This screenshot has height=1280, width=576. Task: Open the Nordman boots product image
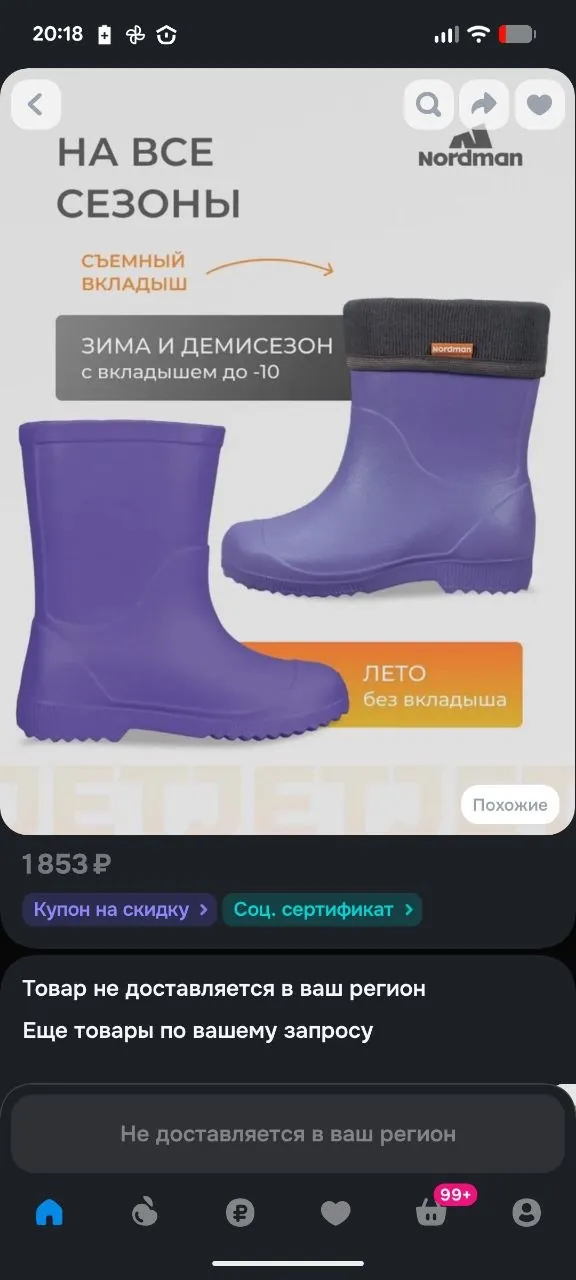pos(288,451)
